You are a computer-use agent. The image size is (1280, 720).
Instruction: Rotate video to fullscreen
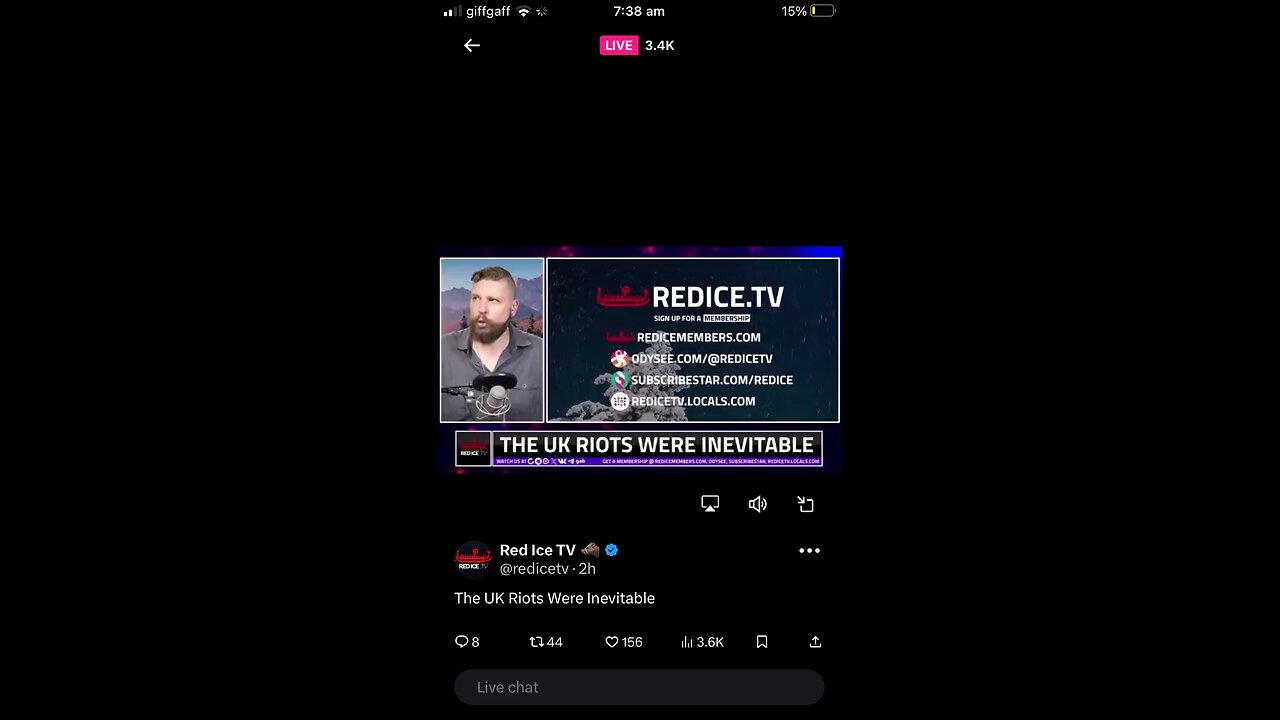click(806, 504)
